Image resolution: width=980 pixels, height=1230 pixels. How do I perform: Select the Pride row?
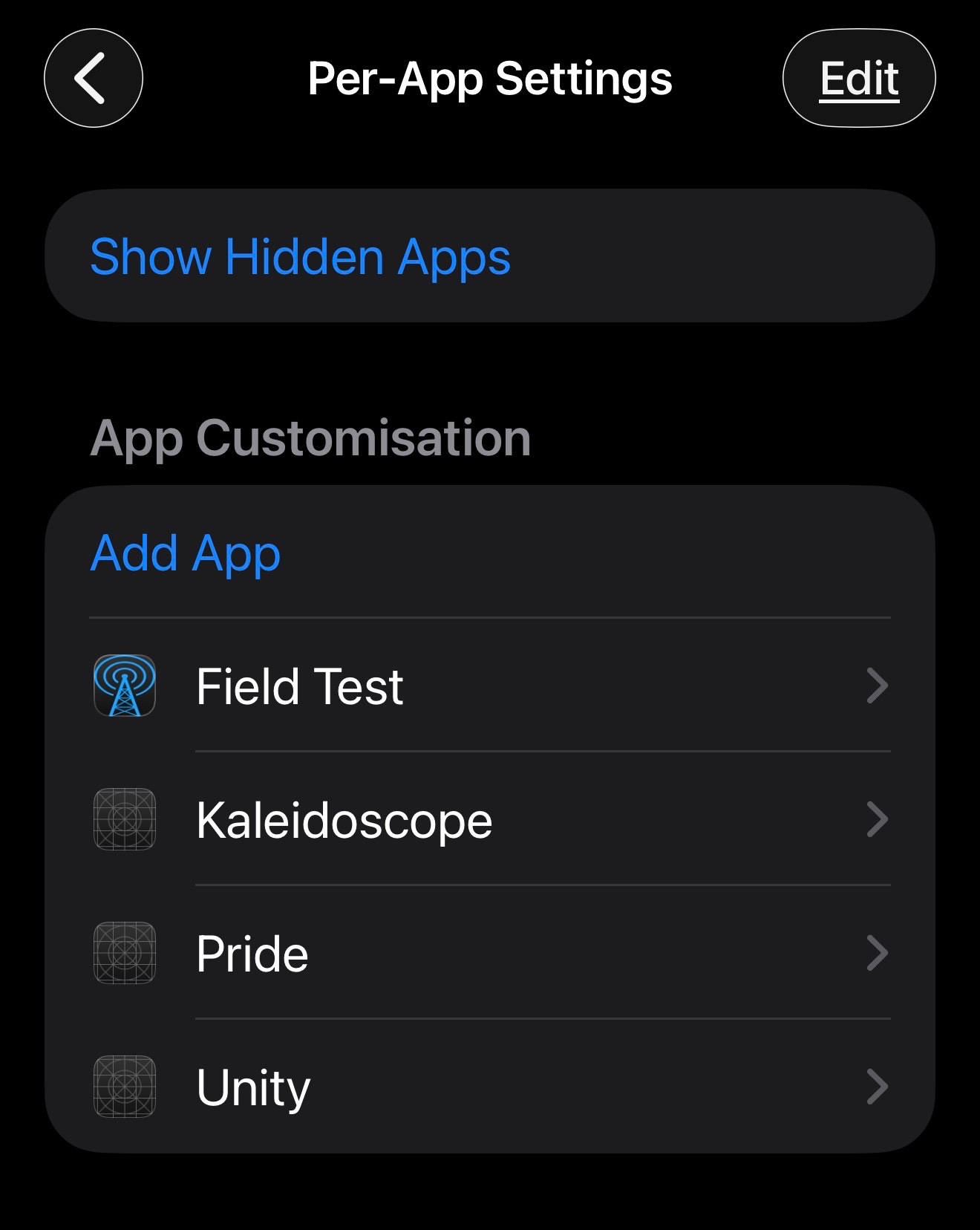(490, 953)
